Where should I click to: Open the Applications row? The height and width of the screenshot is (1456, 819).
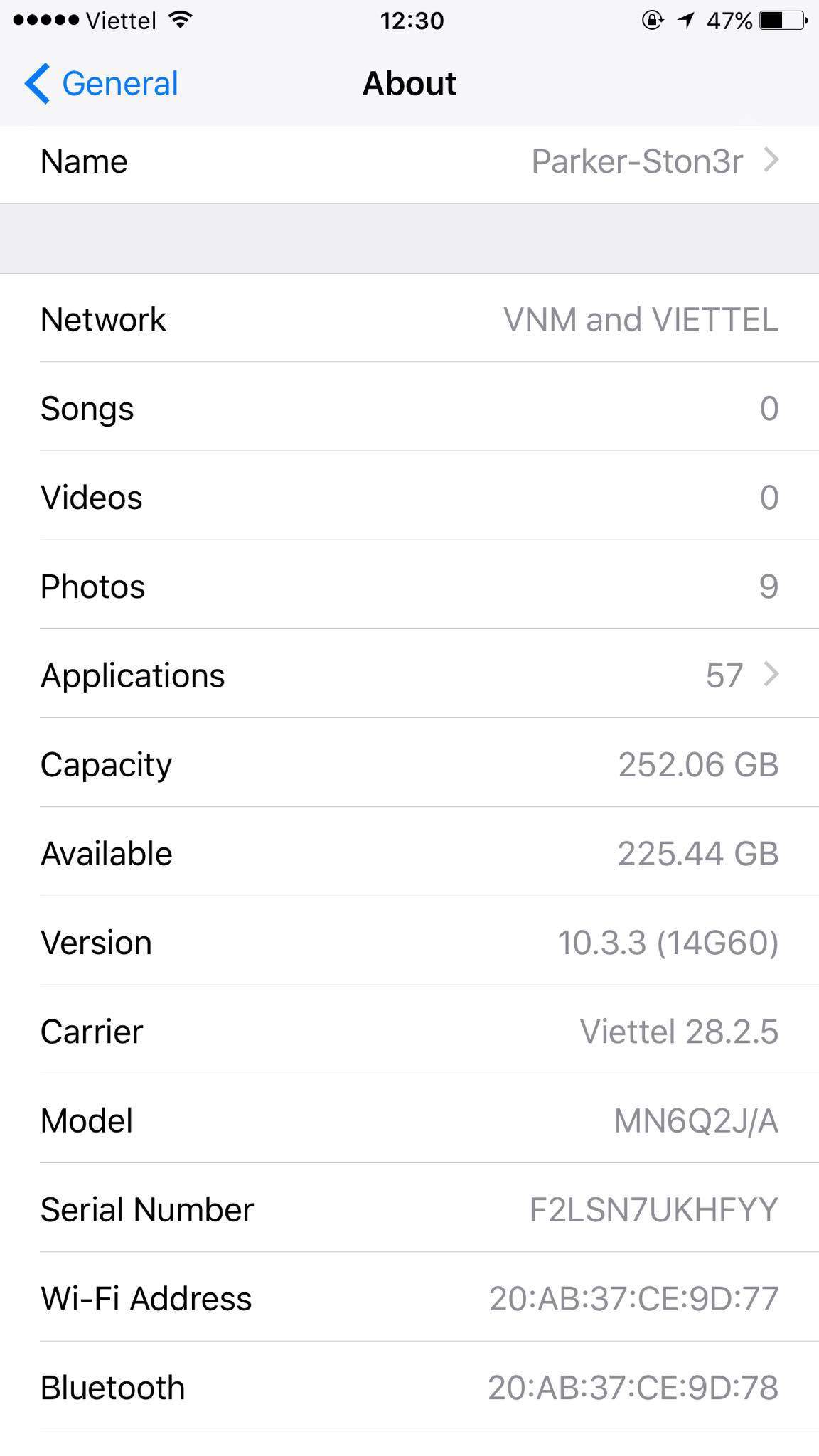(x=409, y=675)
